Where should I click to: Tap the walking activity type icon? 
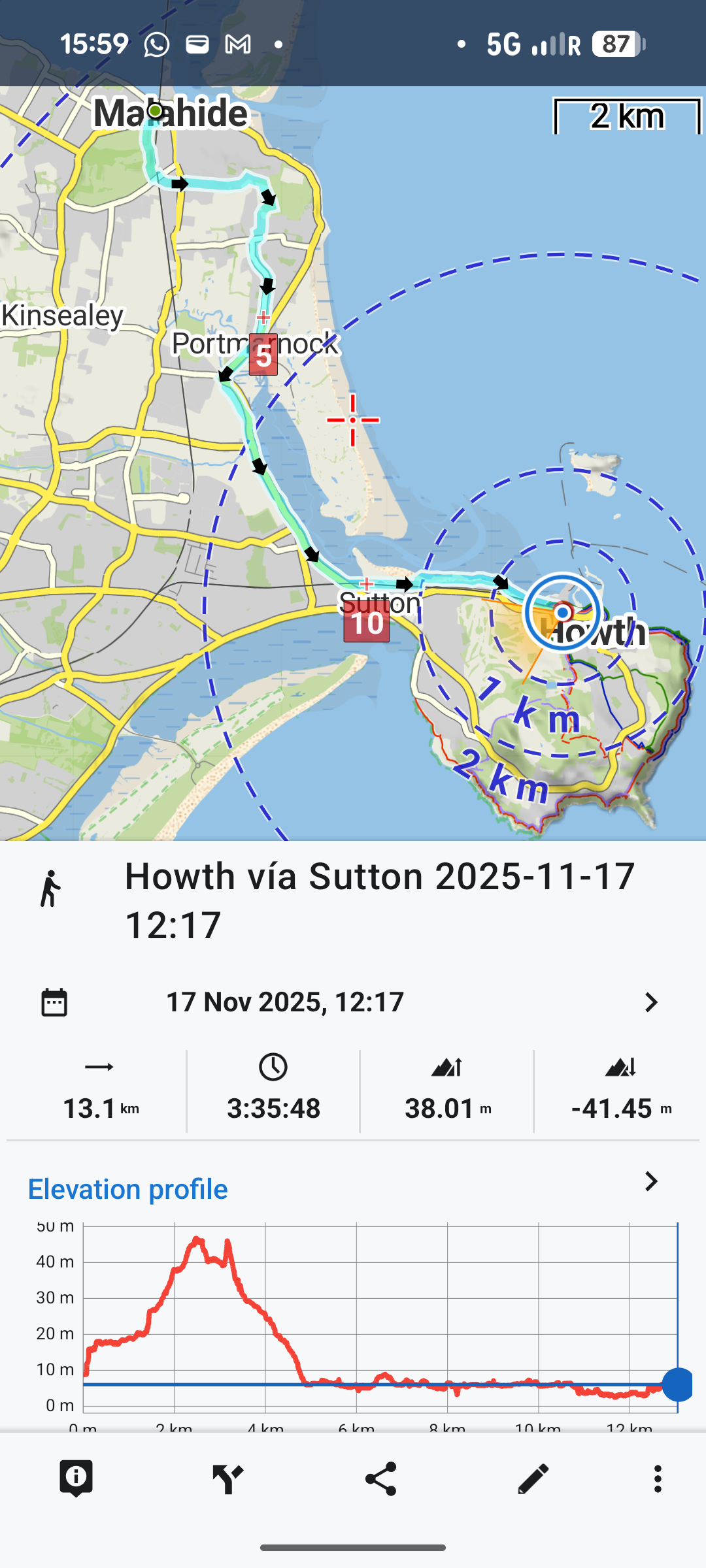click(x=51, y=889)
